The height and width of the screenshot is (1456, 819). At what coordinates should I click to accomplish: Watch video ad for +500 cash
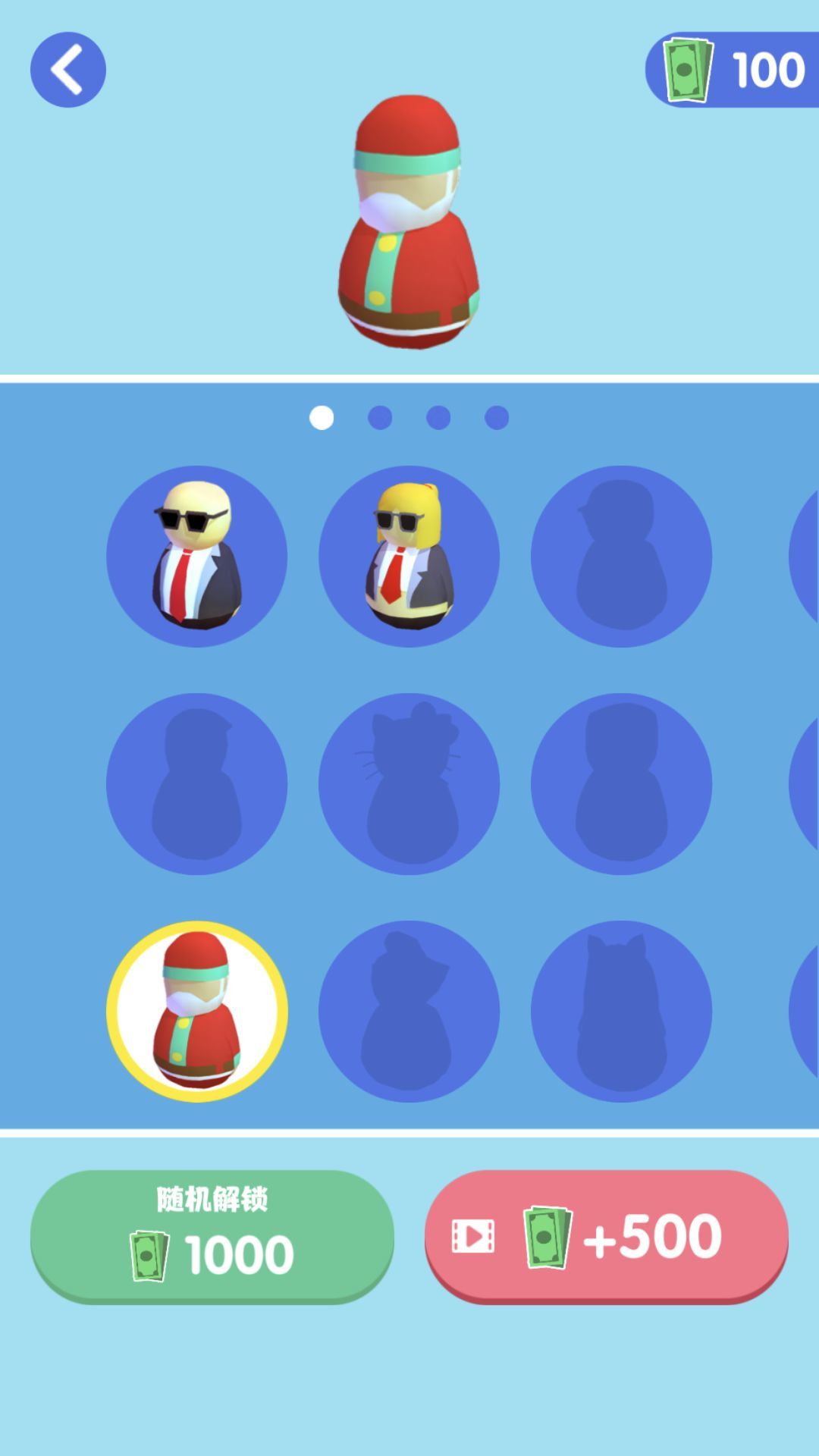[607, 1236]
